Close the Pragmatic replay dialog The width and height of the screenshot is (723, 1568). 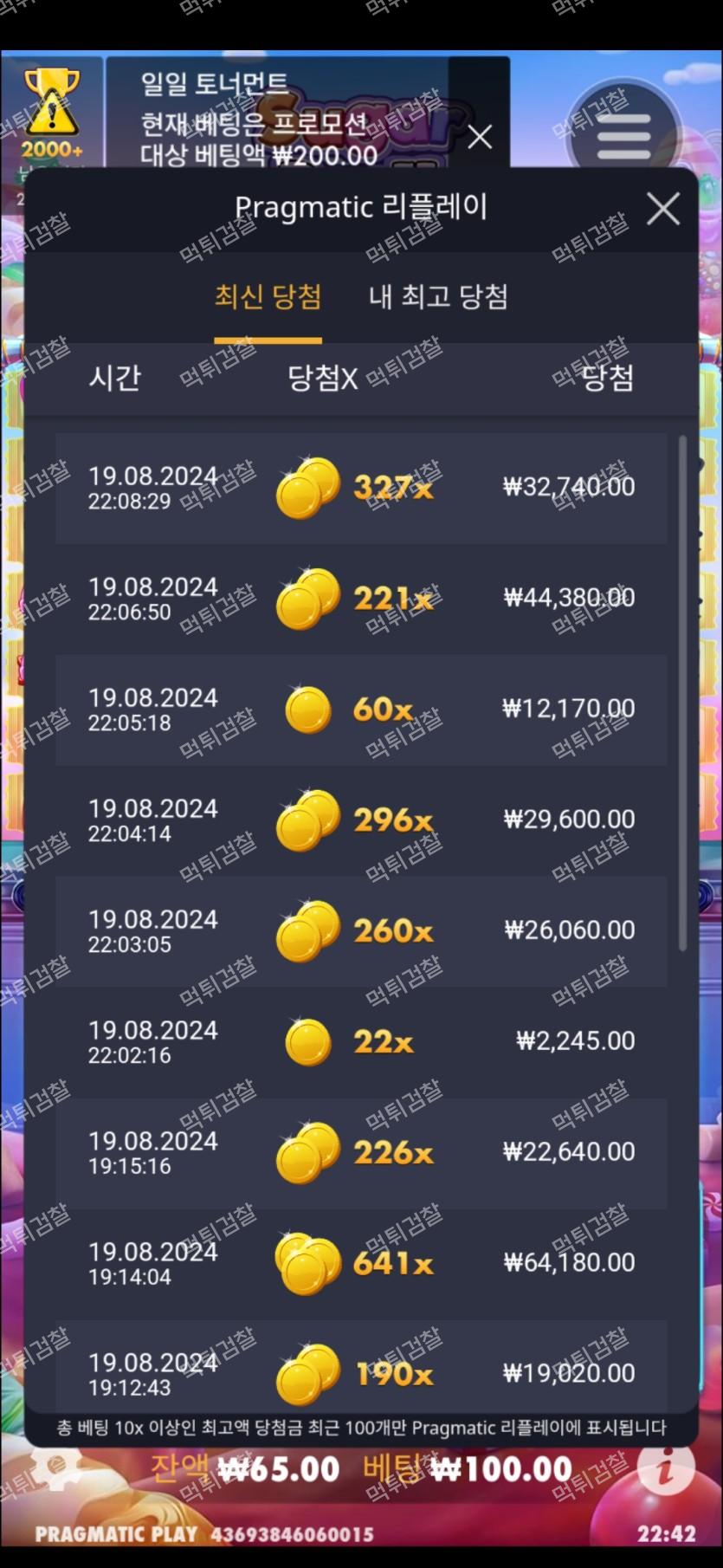[663, 209]
